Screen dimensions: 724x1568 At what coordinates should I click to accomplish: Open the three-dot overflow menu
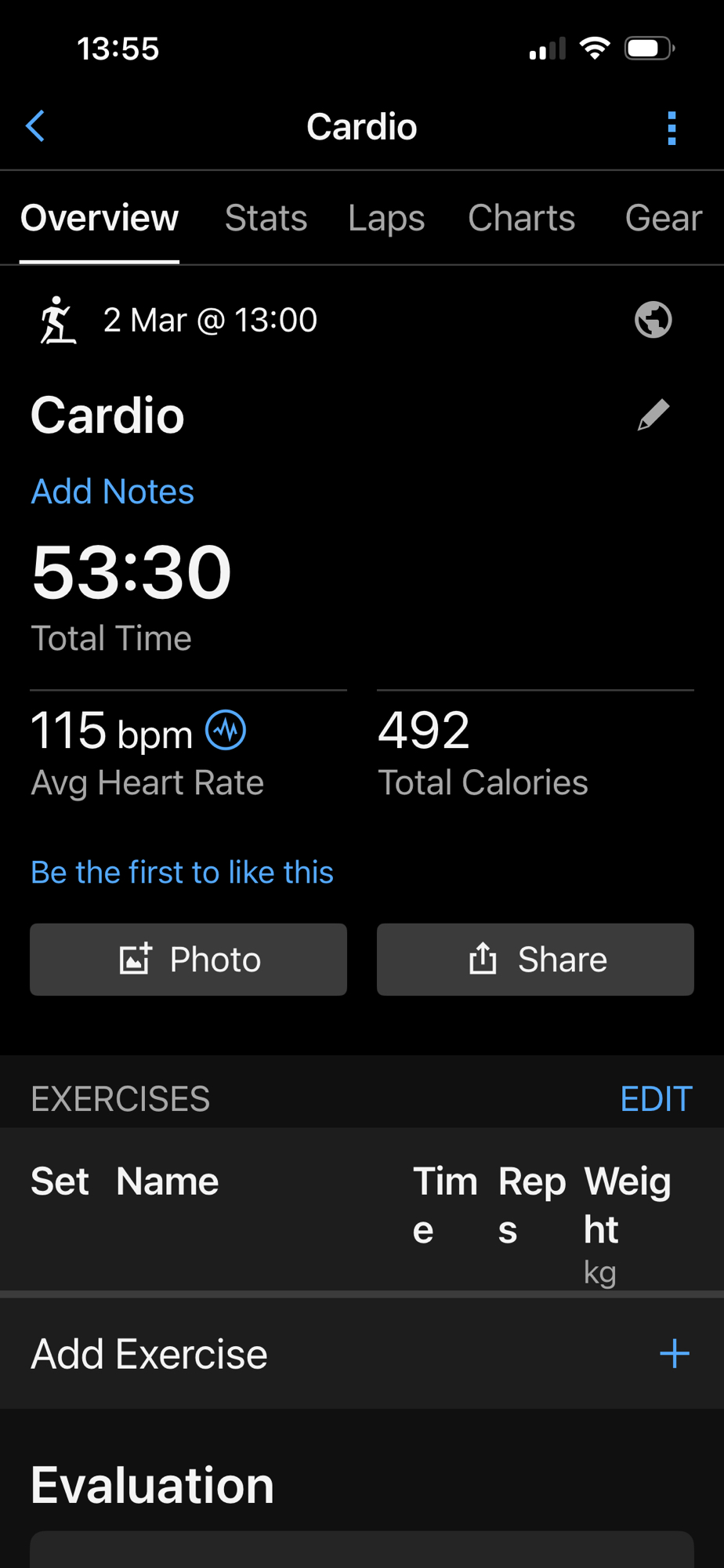coord(672,128)
